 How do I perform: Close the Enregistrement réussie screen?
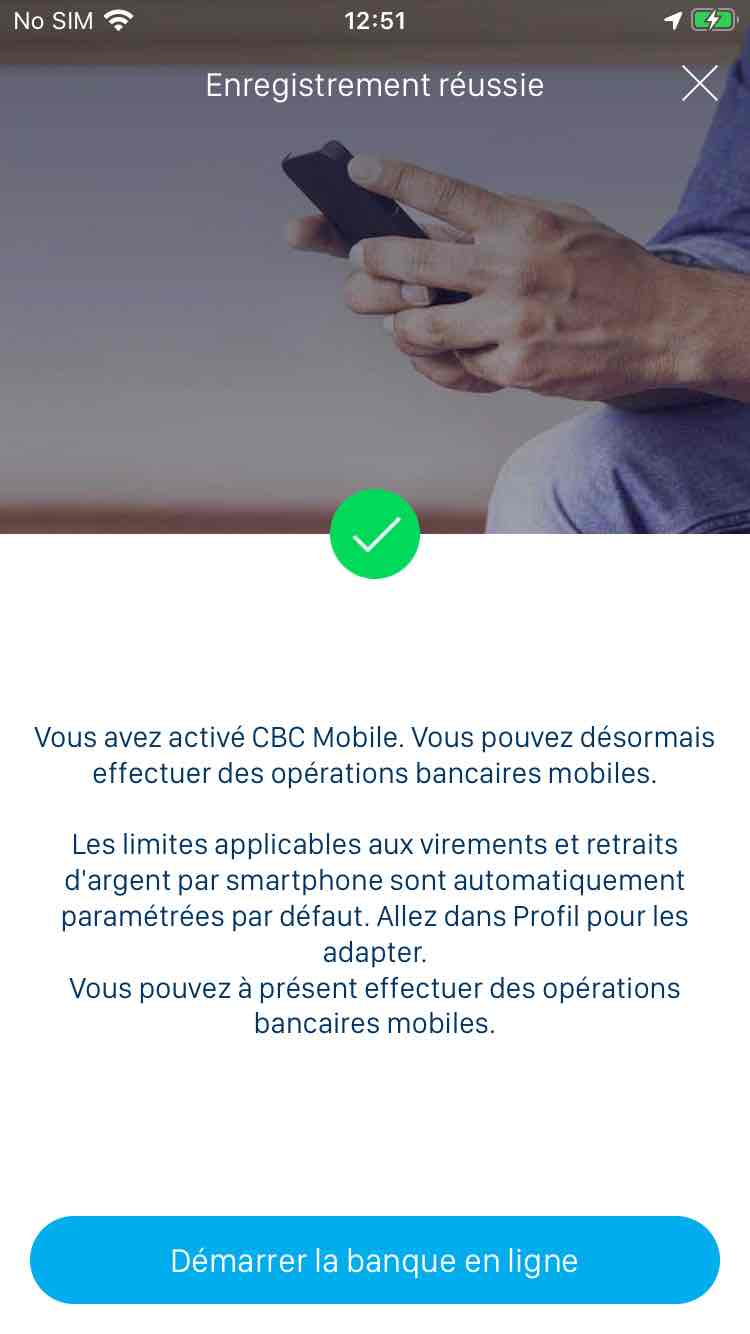pos(699,84)
